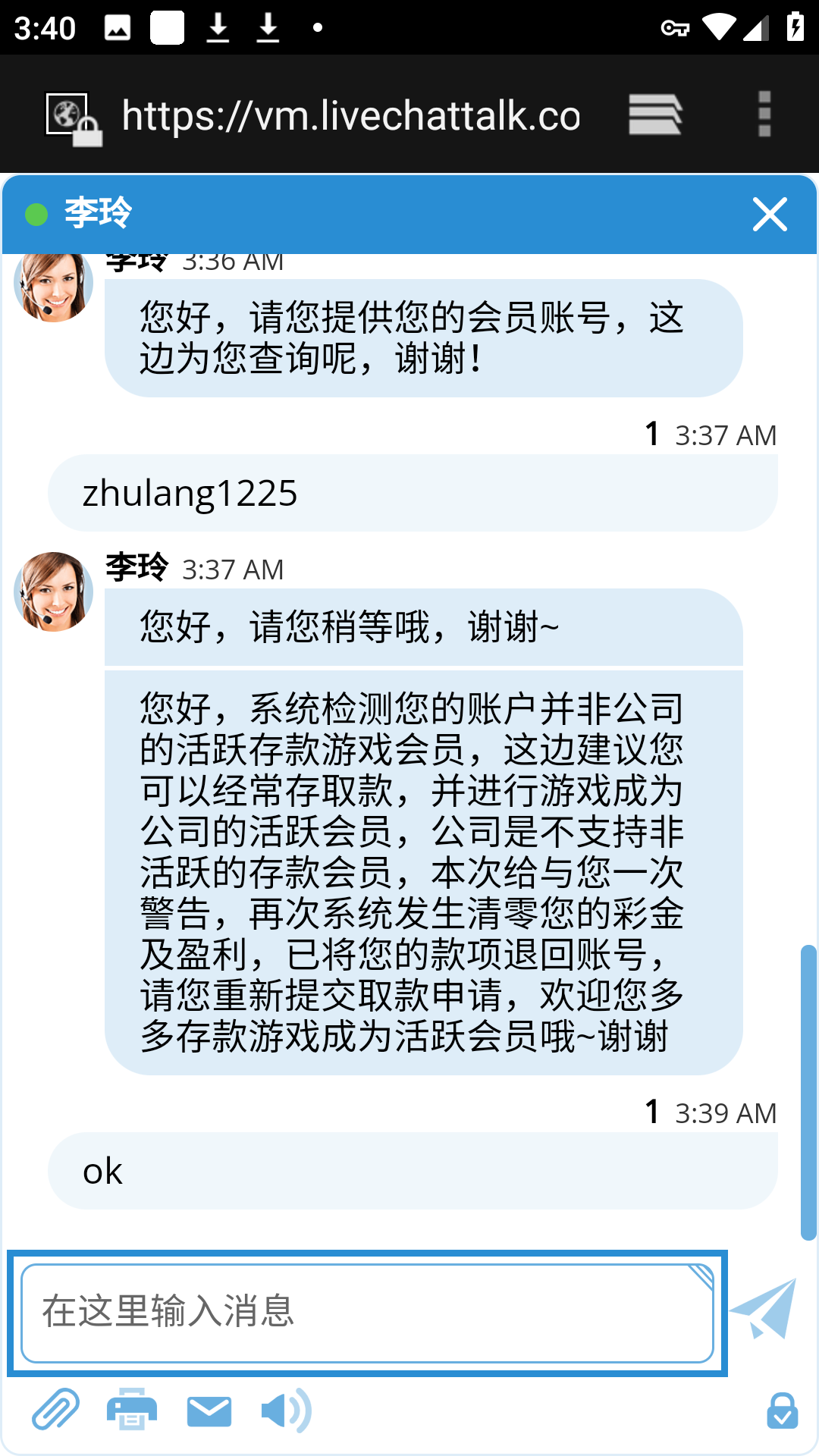Screen dimensions: 819x1456
Task: Close the chat window with 李玲
Action: (x=770, y=215)
